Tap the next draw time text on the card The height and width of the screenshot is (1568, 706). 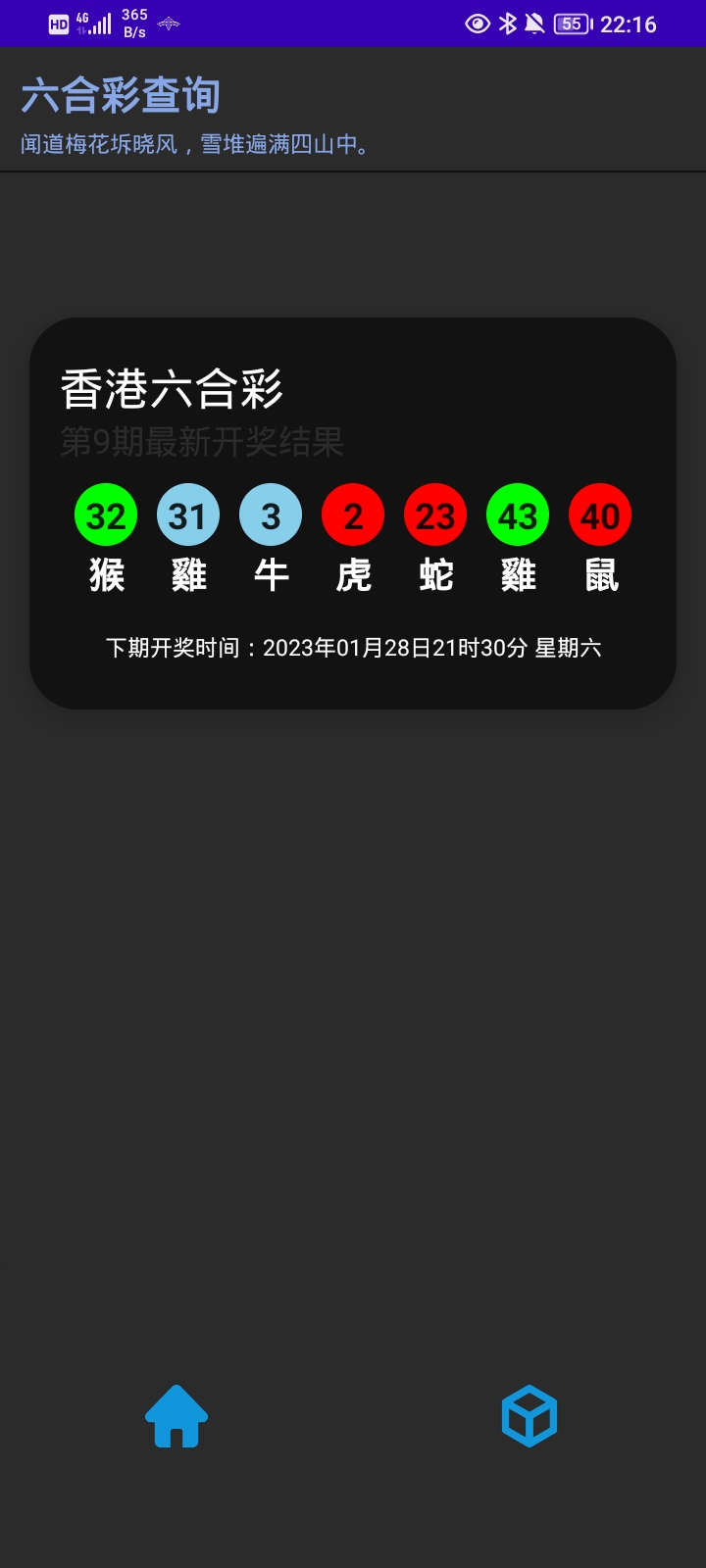coord(353,647)
